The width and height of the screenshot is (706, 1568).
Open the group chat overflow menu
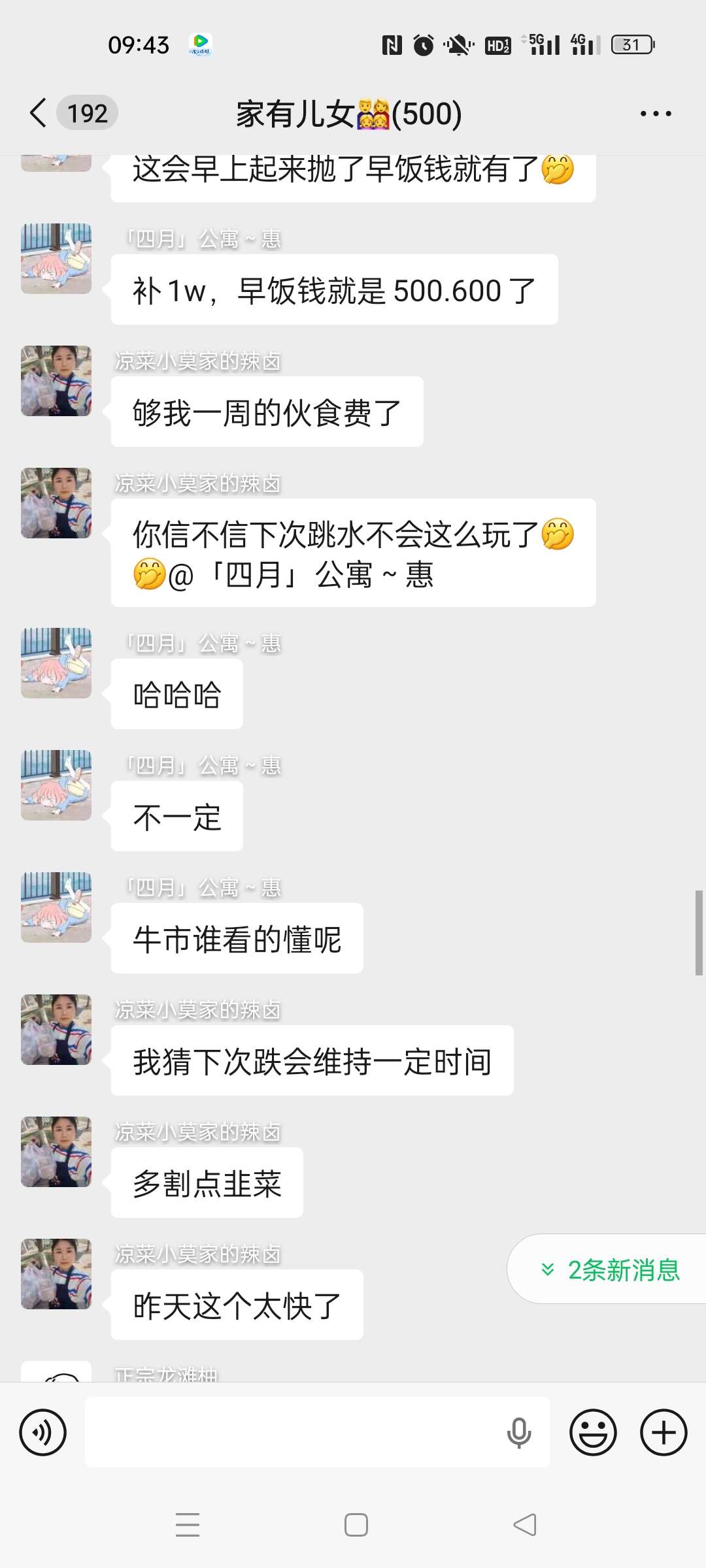click(655, 114)
